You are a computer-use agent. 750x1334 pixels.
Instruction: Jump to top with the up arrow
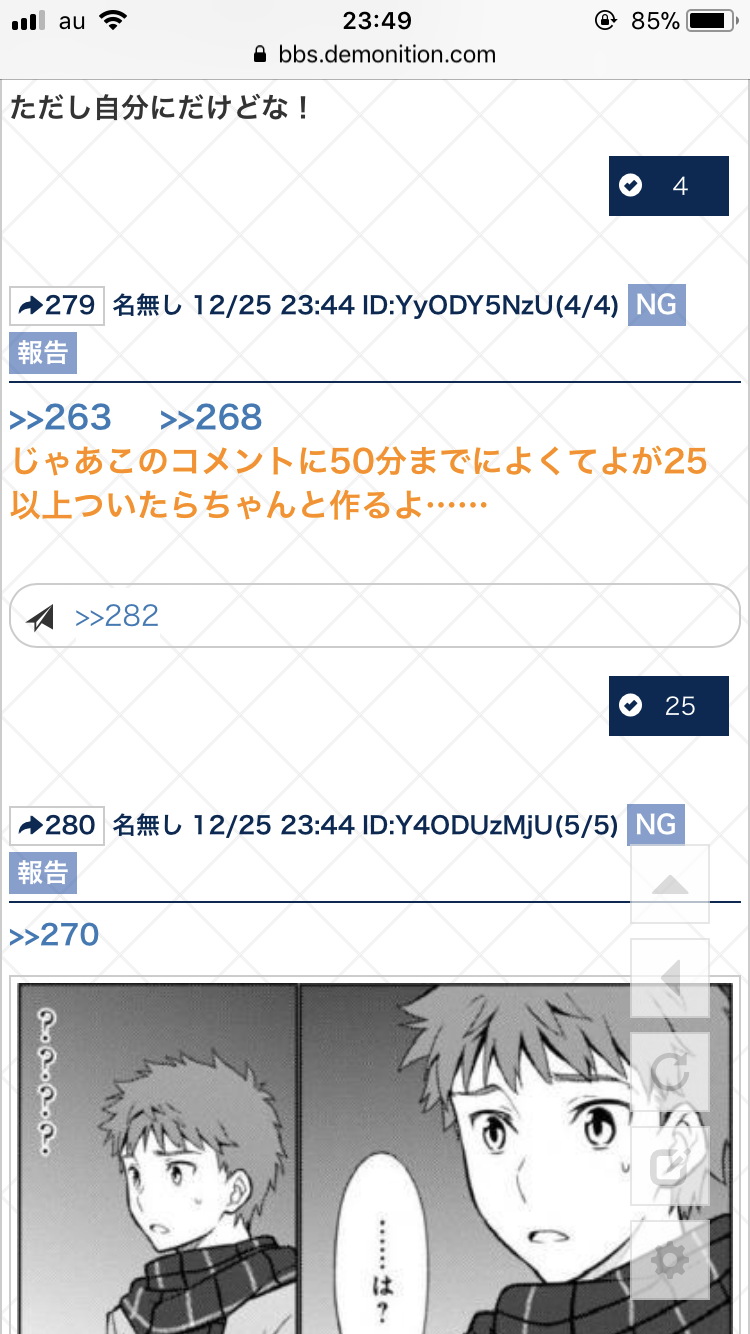pyautogui.click(x=670, y=884)
